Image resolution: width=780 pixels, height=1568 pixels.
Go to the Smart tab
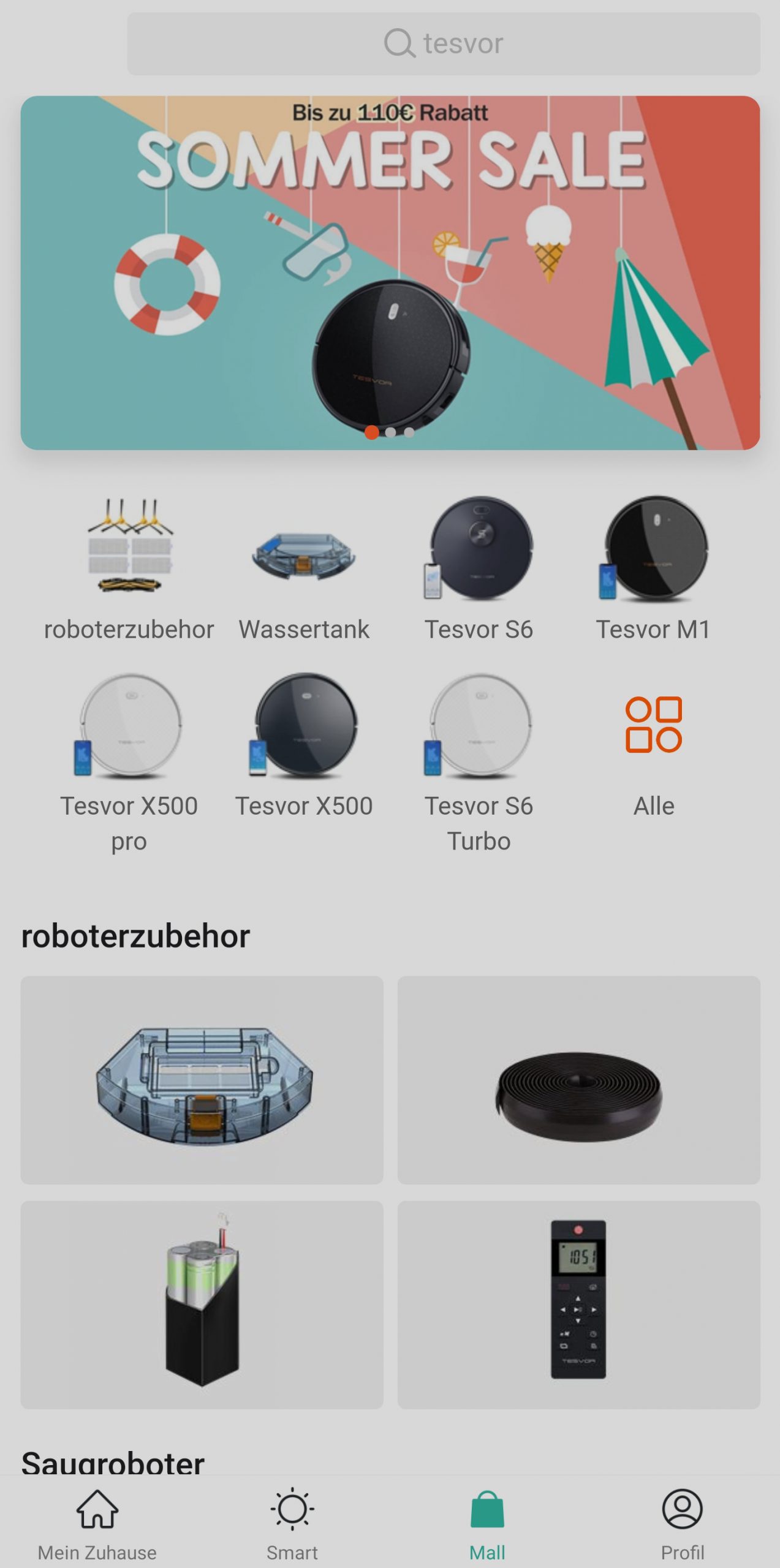292,1525
